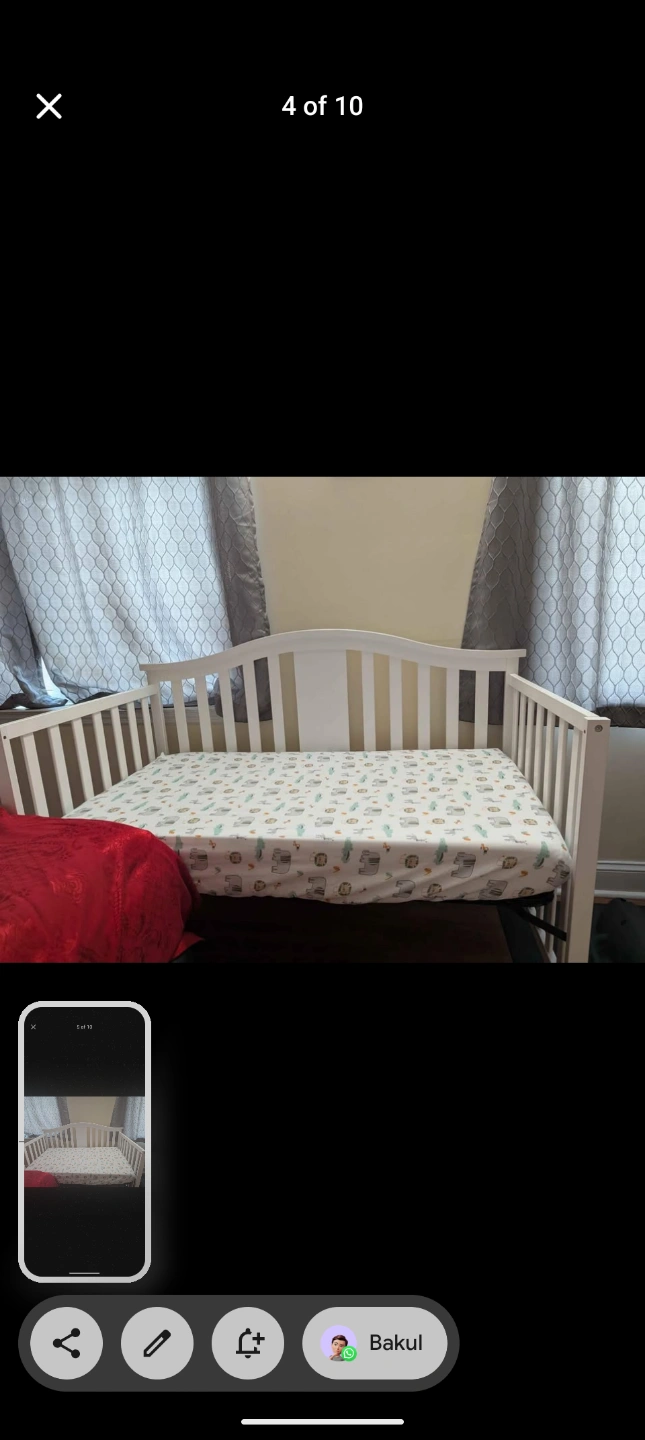Share the captured screenshot
The height and width of the screenshot is (1440, 645).
point(66,1343)
